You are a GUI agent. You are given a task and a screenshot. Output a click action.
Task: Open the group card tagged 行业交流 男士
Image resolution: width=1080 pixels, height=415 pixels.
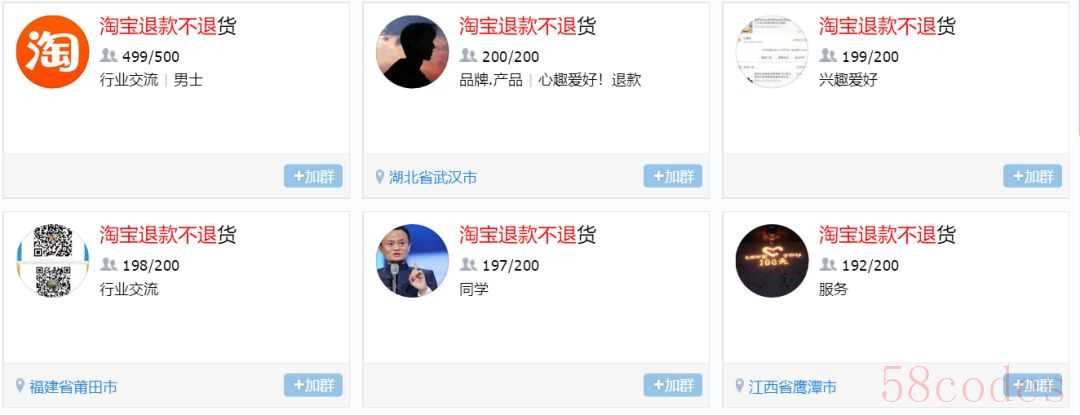click(168, 27)
